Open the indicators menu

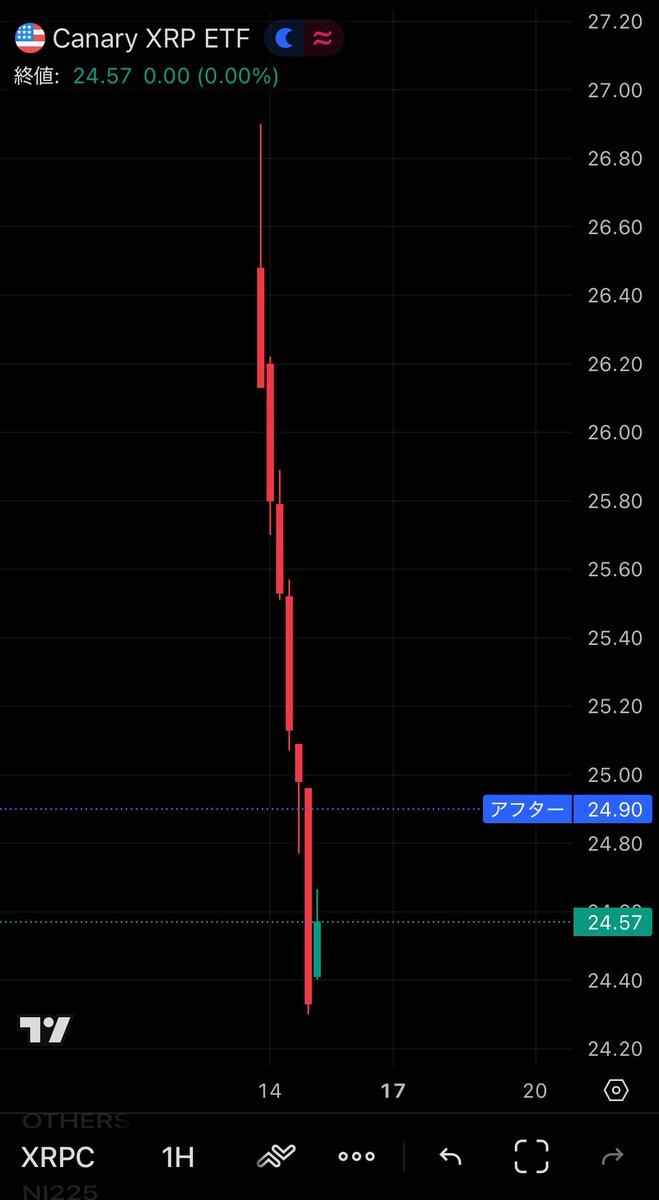(276, 1157)
